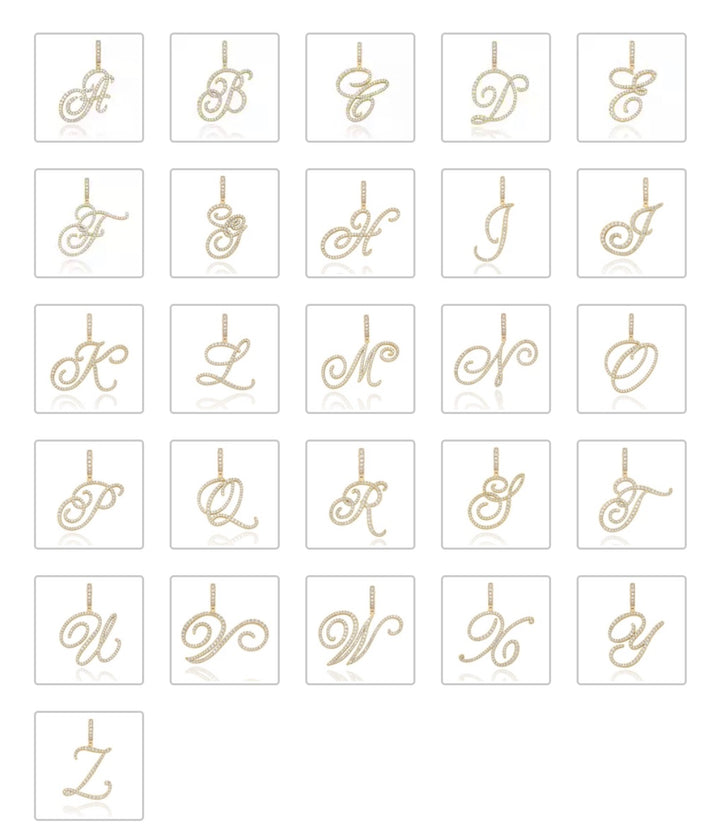This screenshot has height=833, width=720.
Task: Pick the letter C pendant
Action: pyautogui.click(x=360, y=88)
